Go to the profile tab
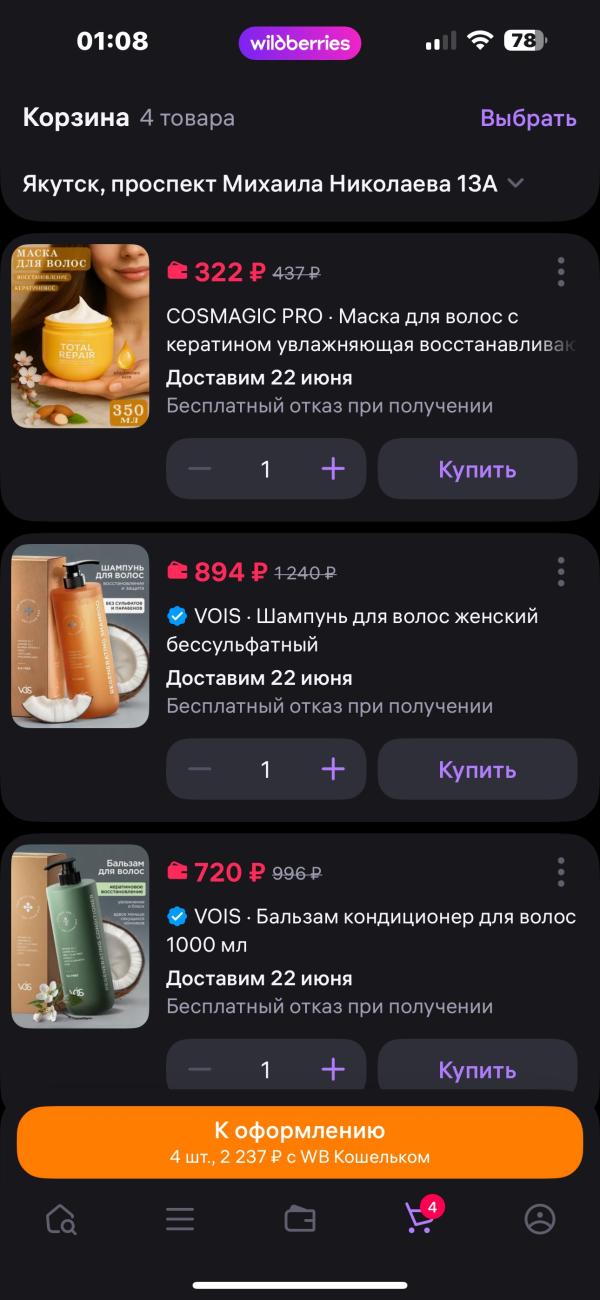Screen dimensions: 600x1300 [x=540, y=1220]
